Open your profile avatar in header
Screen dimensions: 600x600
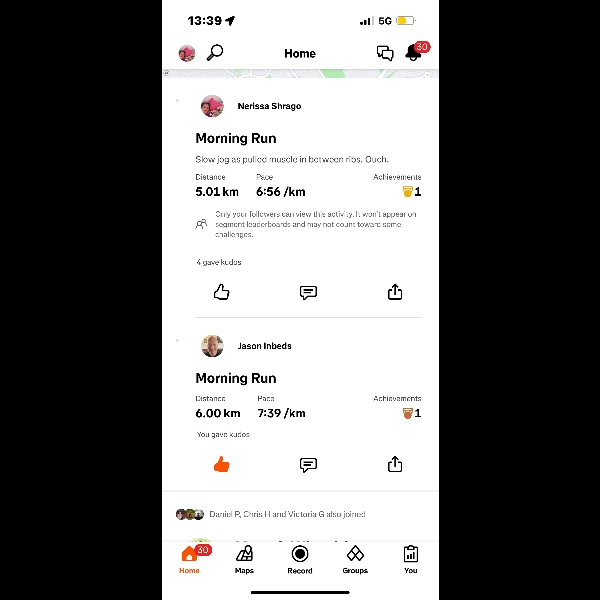[187, 53]
